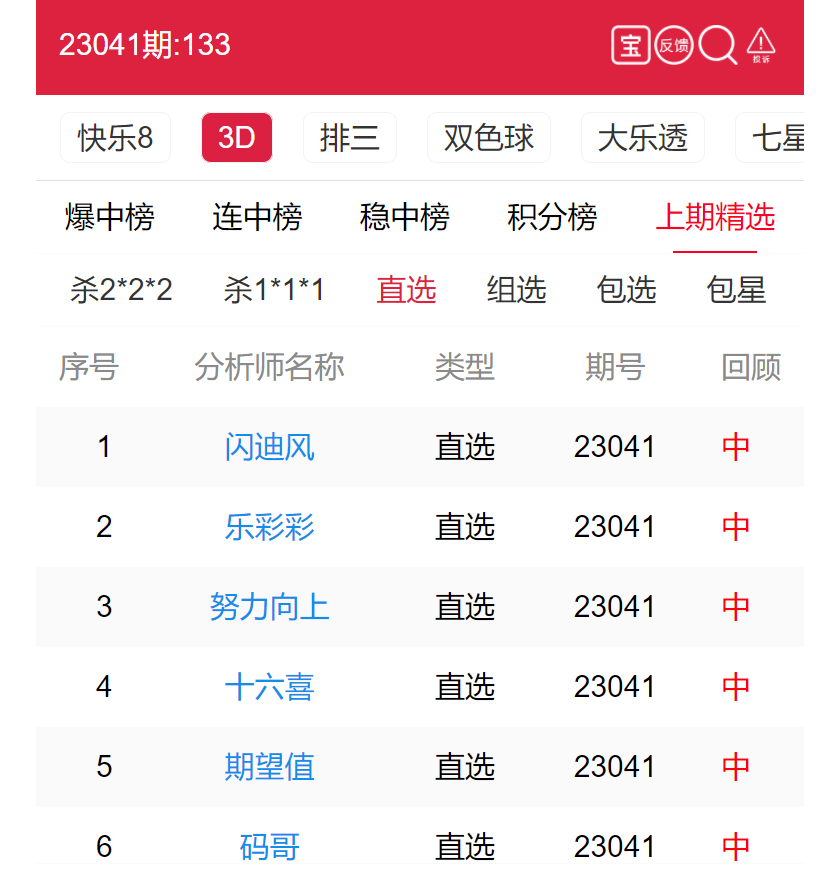Screen dimensions: 822x885
Task: Select the 杀2*2*2 filter
Action: (x=121, y=290)
